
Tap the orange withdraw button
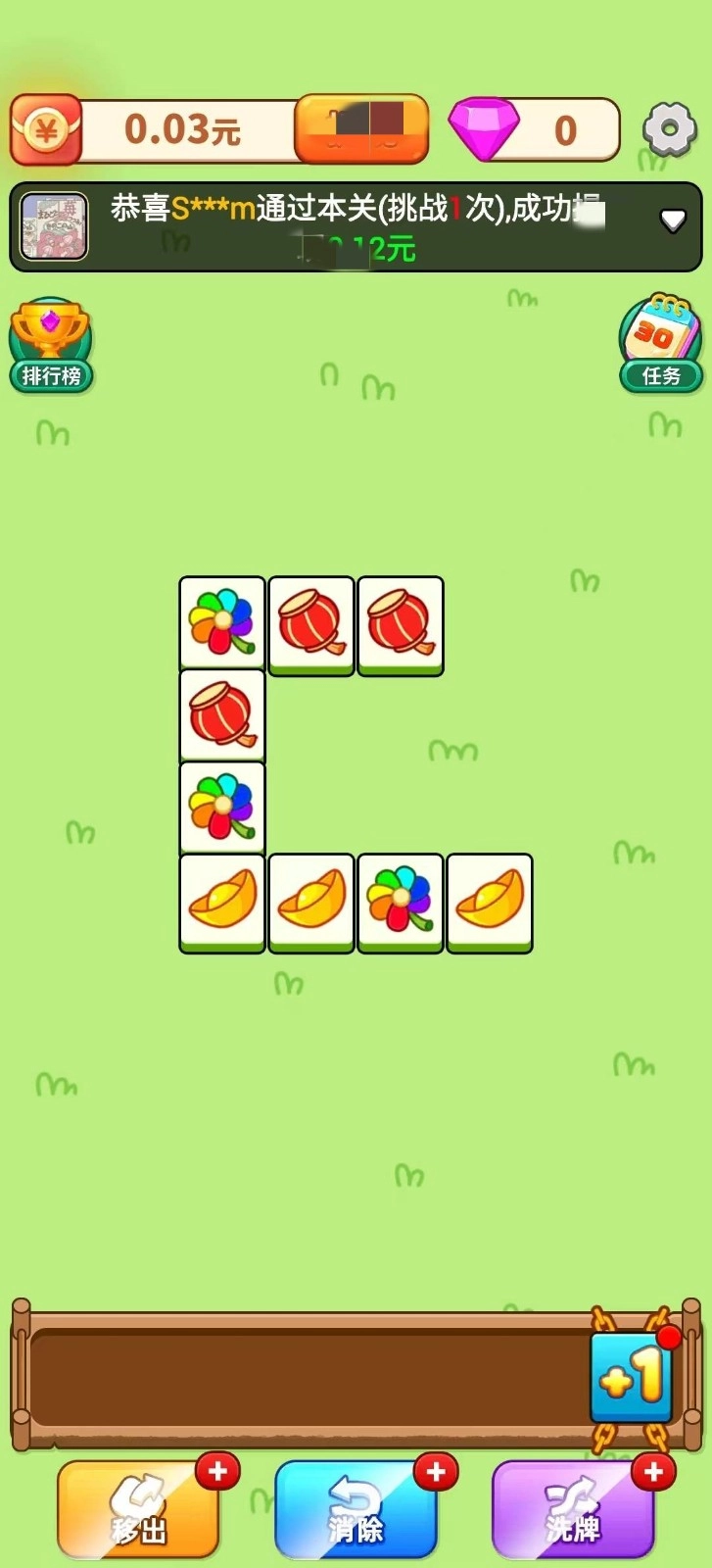tap(361, 128)
